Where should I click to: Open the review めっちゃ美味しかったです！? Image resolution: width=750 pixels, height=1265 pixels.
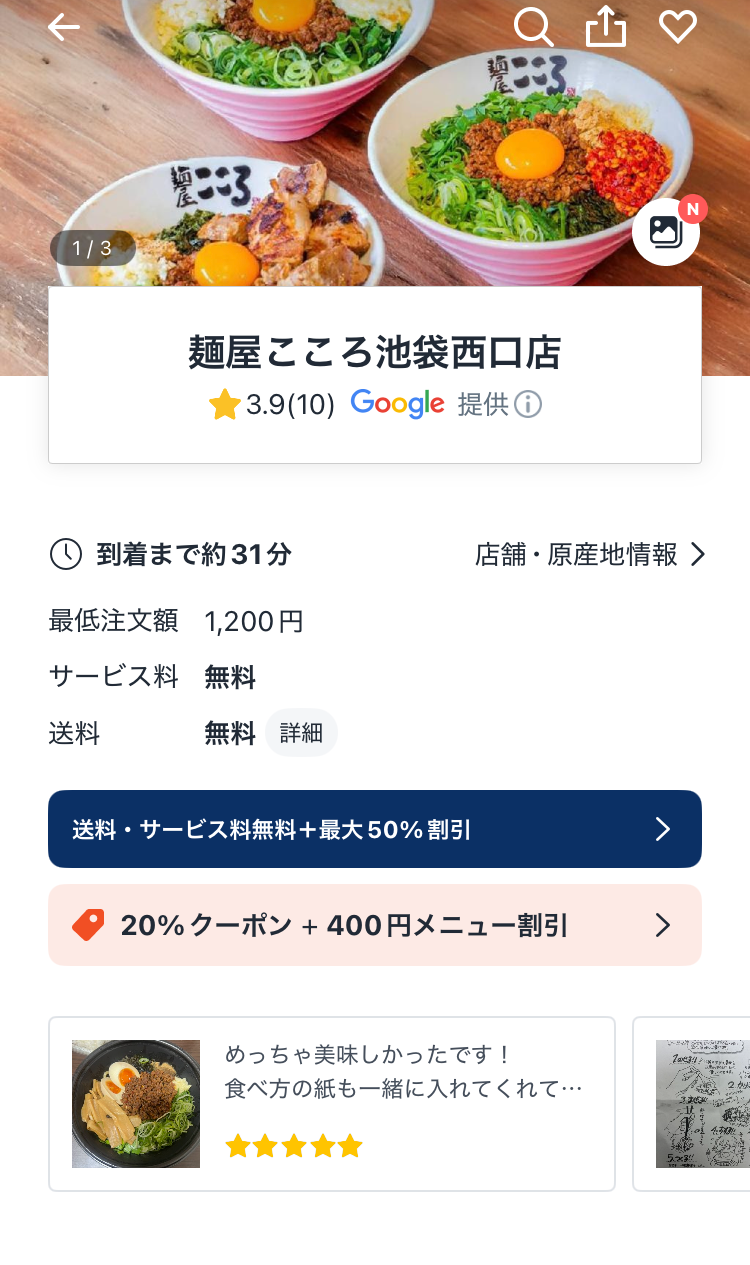point(332,1104)
